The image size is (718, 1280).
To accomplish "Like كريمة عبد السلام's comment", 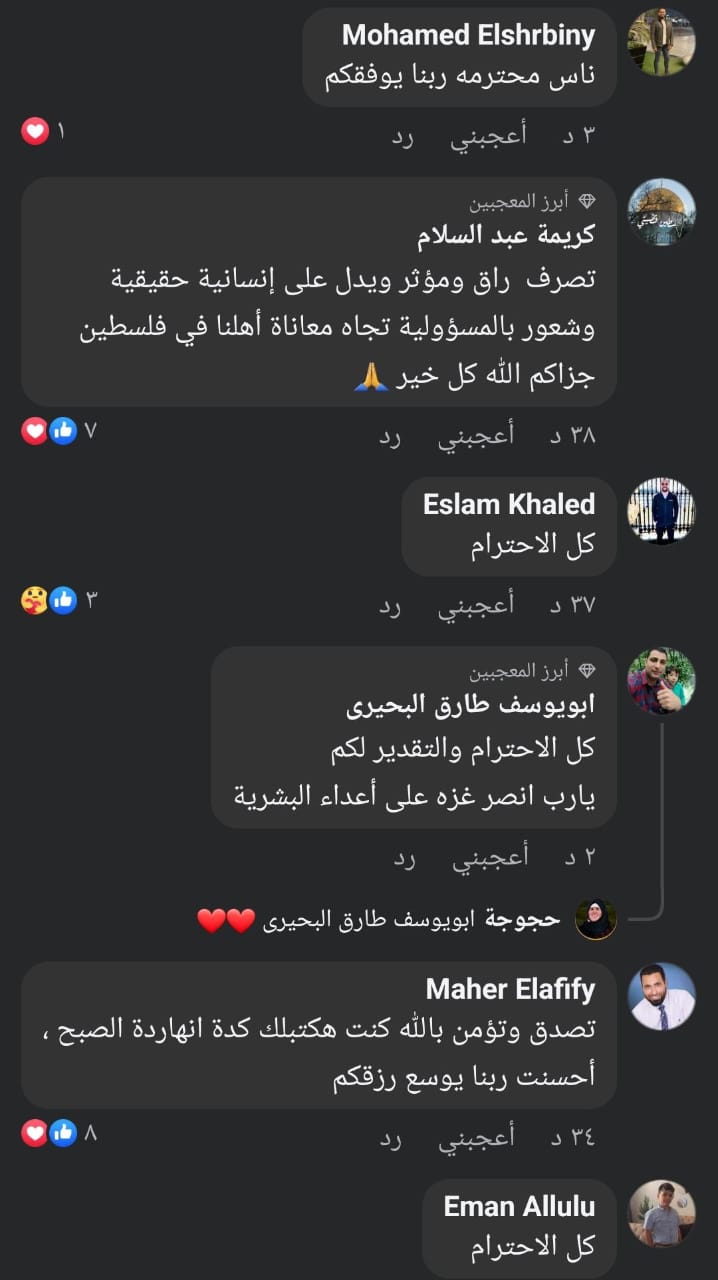I will pos(476,435).
